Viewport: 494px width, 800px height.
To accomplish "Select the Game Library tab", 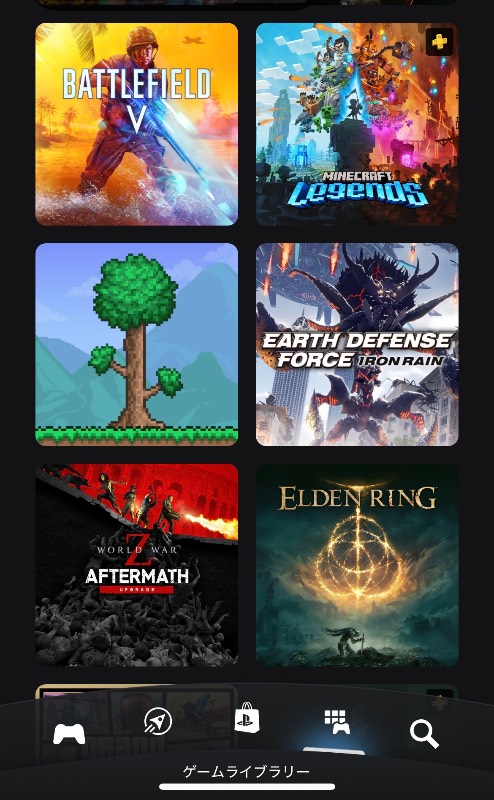I will coord(337,722).
